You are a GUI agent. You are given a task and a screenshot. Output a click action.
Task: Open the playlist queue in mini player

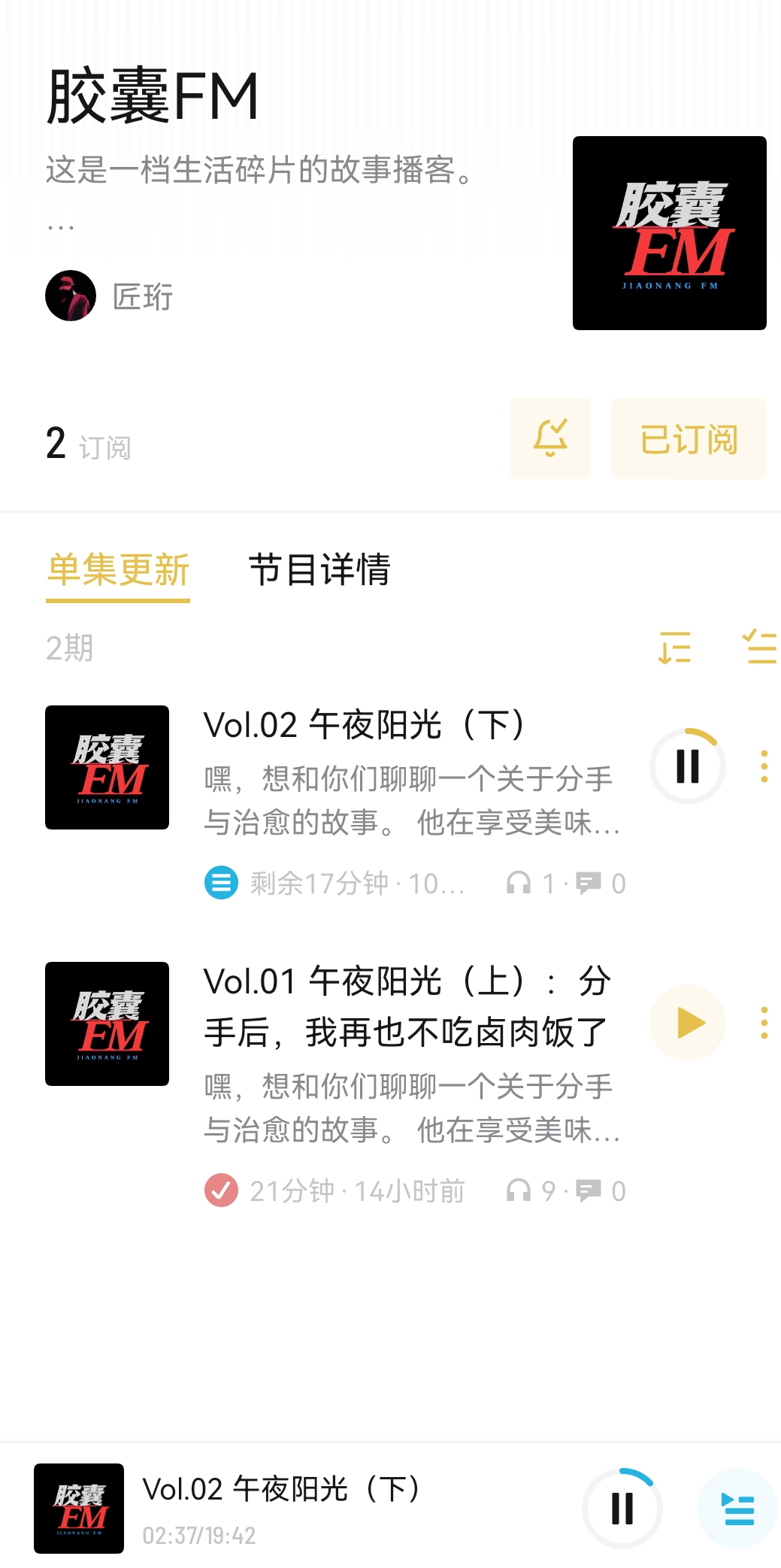coord(737,1508)
